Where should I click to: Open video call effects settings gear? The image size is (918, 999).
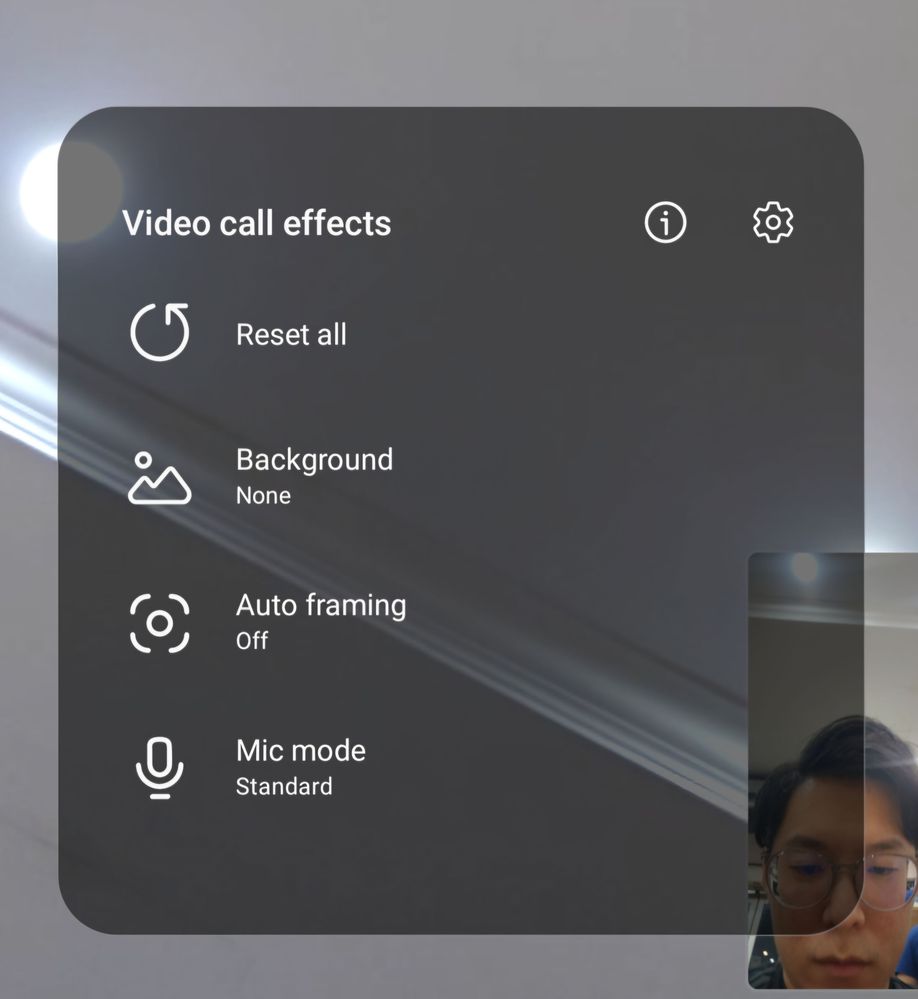point(773,222)
